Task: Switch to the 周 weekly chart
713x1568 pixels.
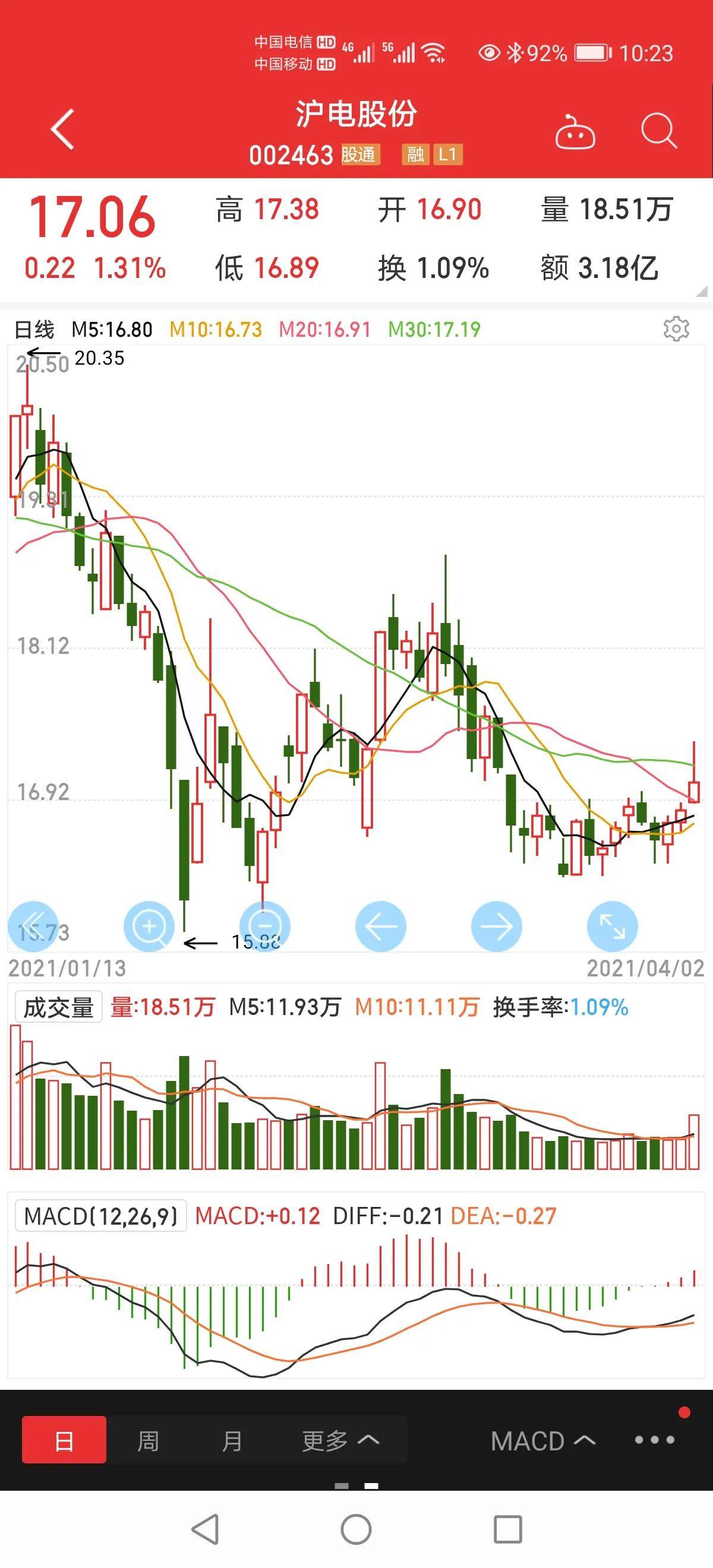Action: pyautogui.click(x=148, y=1441)
